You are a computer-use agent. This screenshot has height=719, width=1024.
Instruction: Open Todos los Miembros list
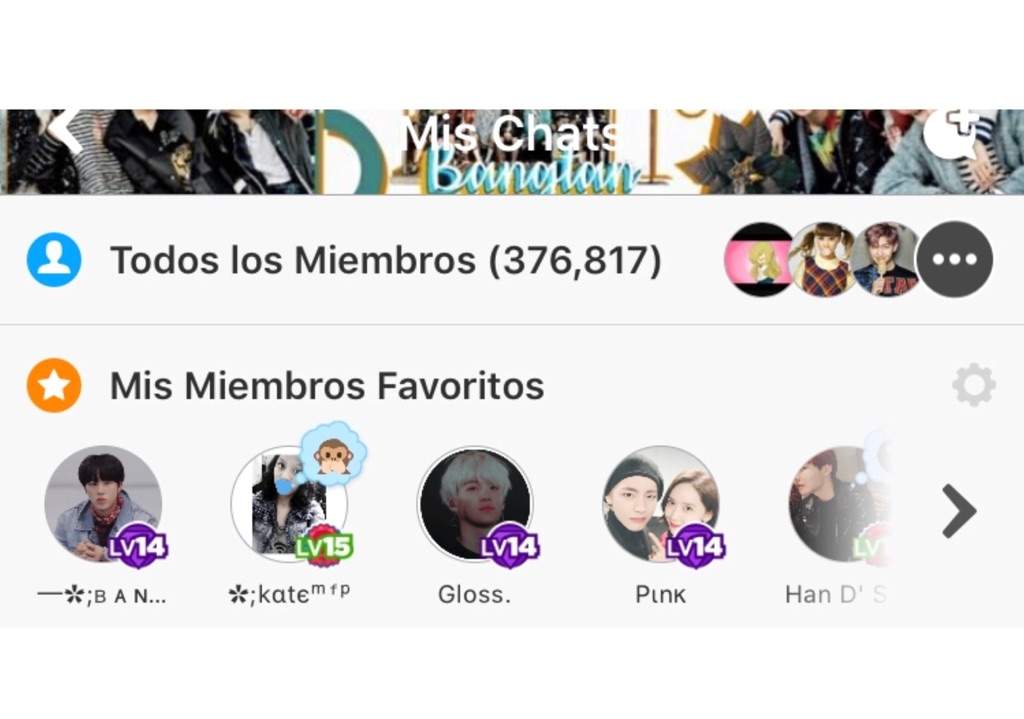coord(385,261)
